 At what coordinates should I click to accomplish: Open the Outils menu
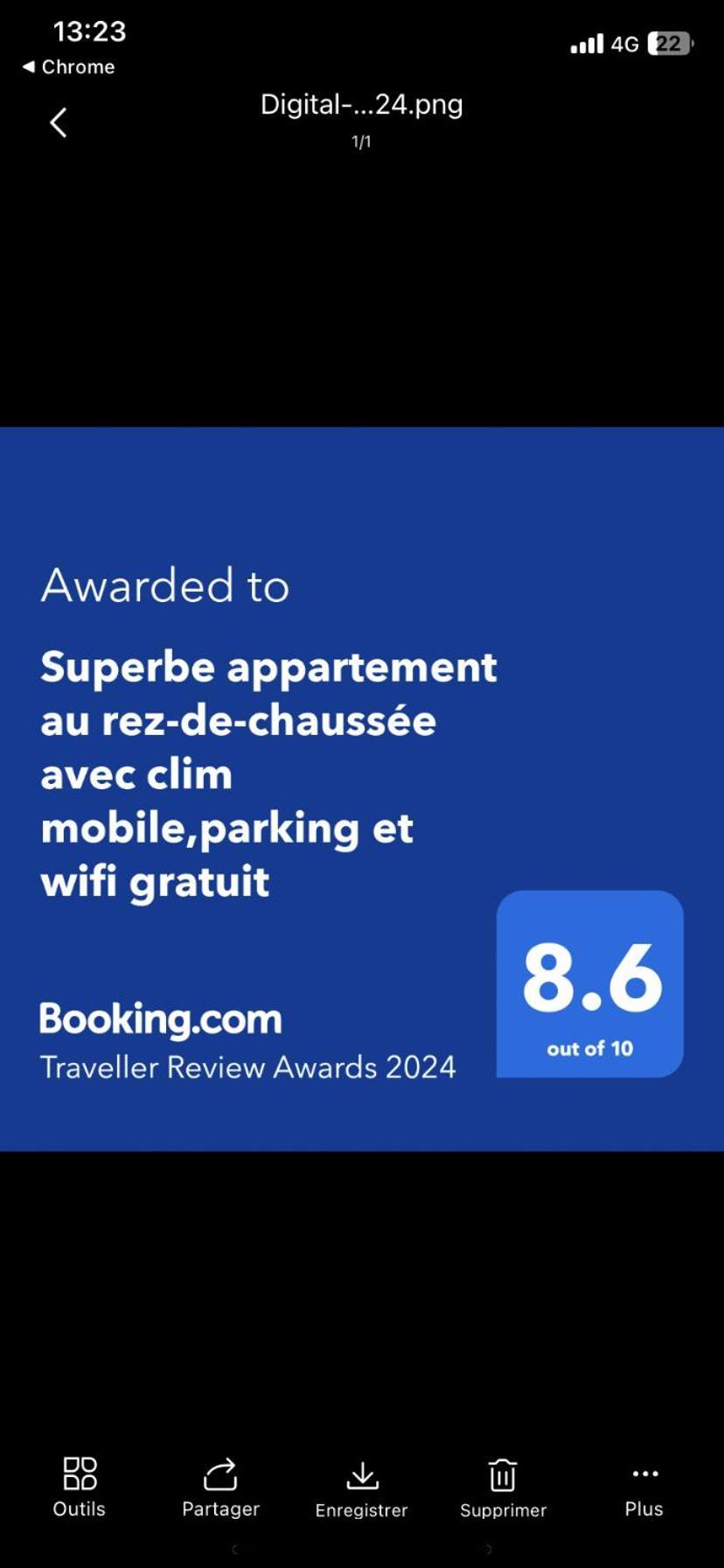(x=80, y=1487)
